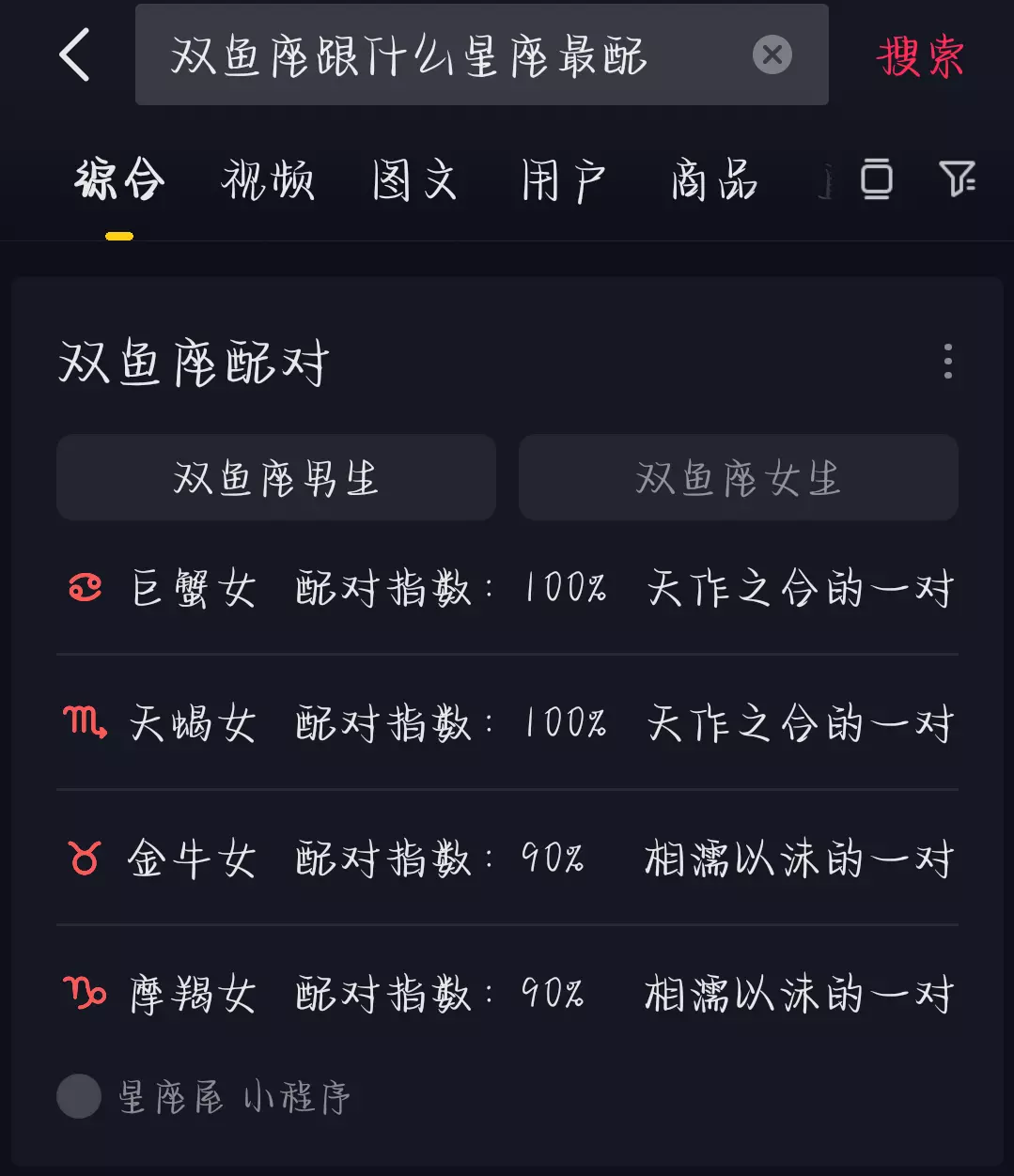Open the 双鱼座配对 card overflow menu
The height and width of the screenshot is (1176, 1014).
[947, 362]
